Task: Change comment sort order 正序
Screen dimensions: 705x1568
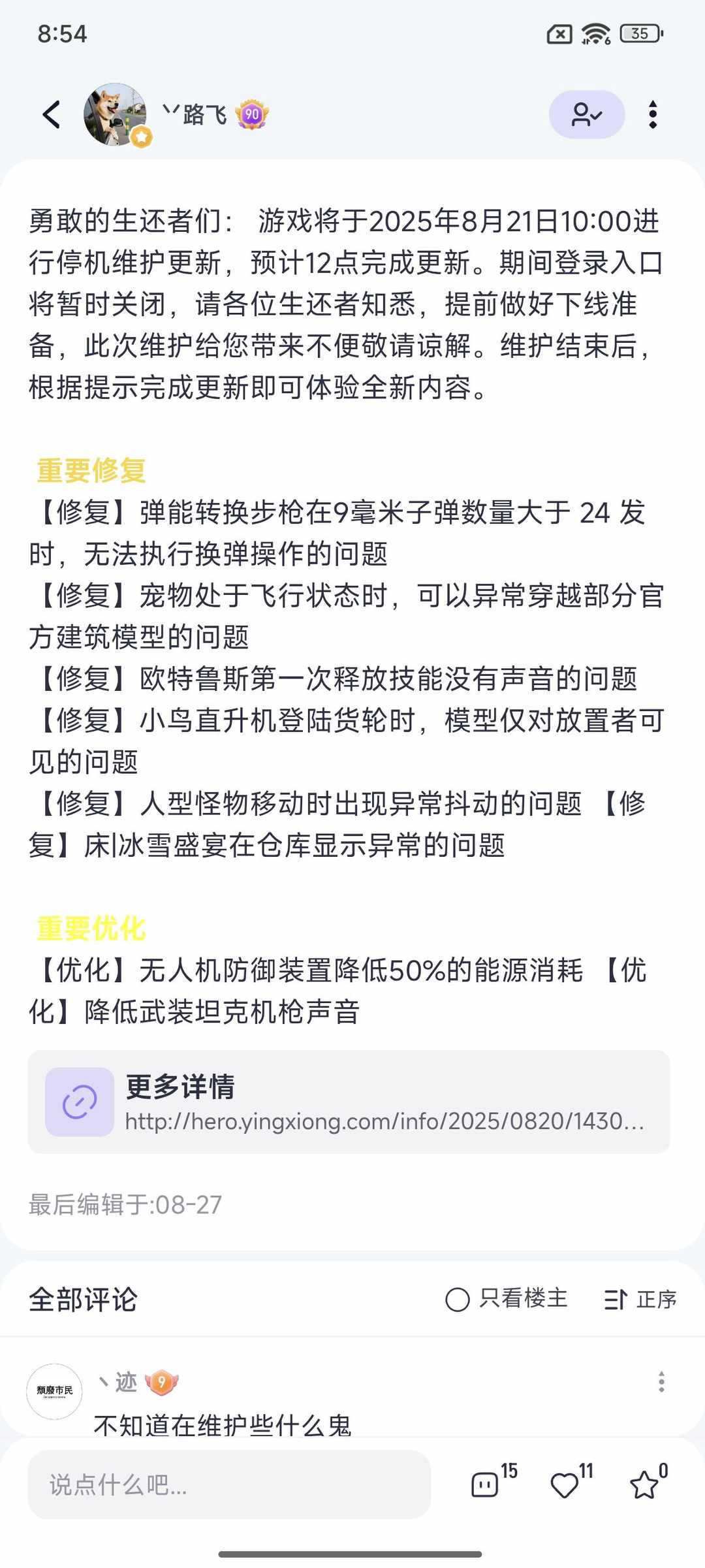Action: (640, 1299)
